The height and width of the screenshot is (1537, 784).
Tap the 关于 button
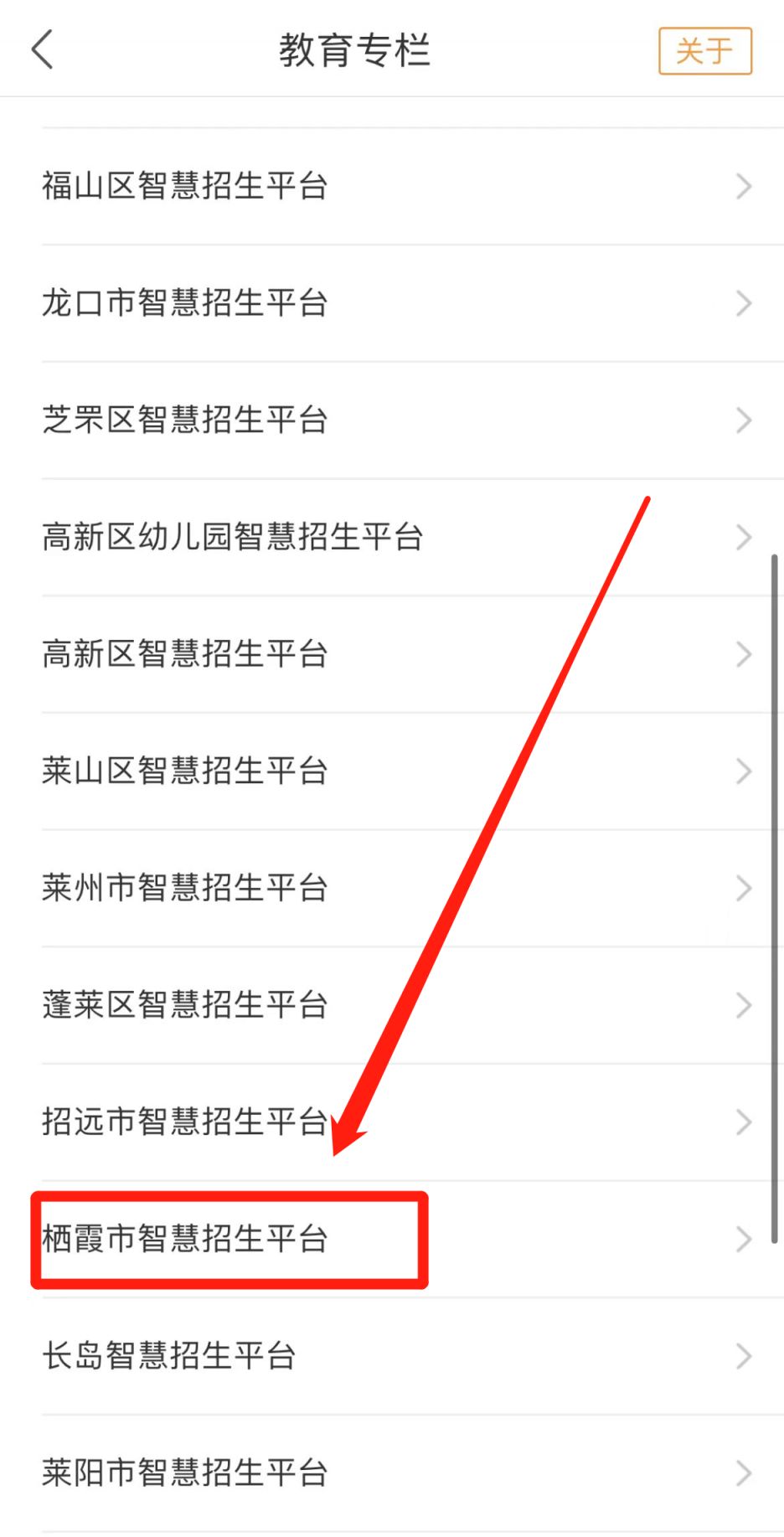(x=705, y=51)
